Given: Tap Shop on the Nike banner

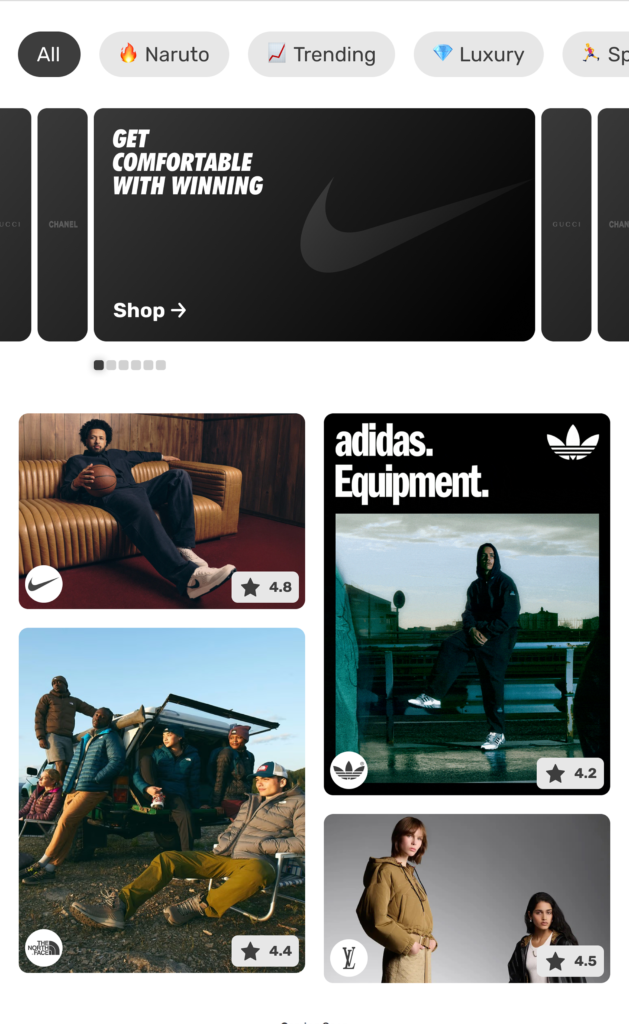Looking at the screenshot, I should coord(150,310).
